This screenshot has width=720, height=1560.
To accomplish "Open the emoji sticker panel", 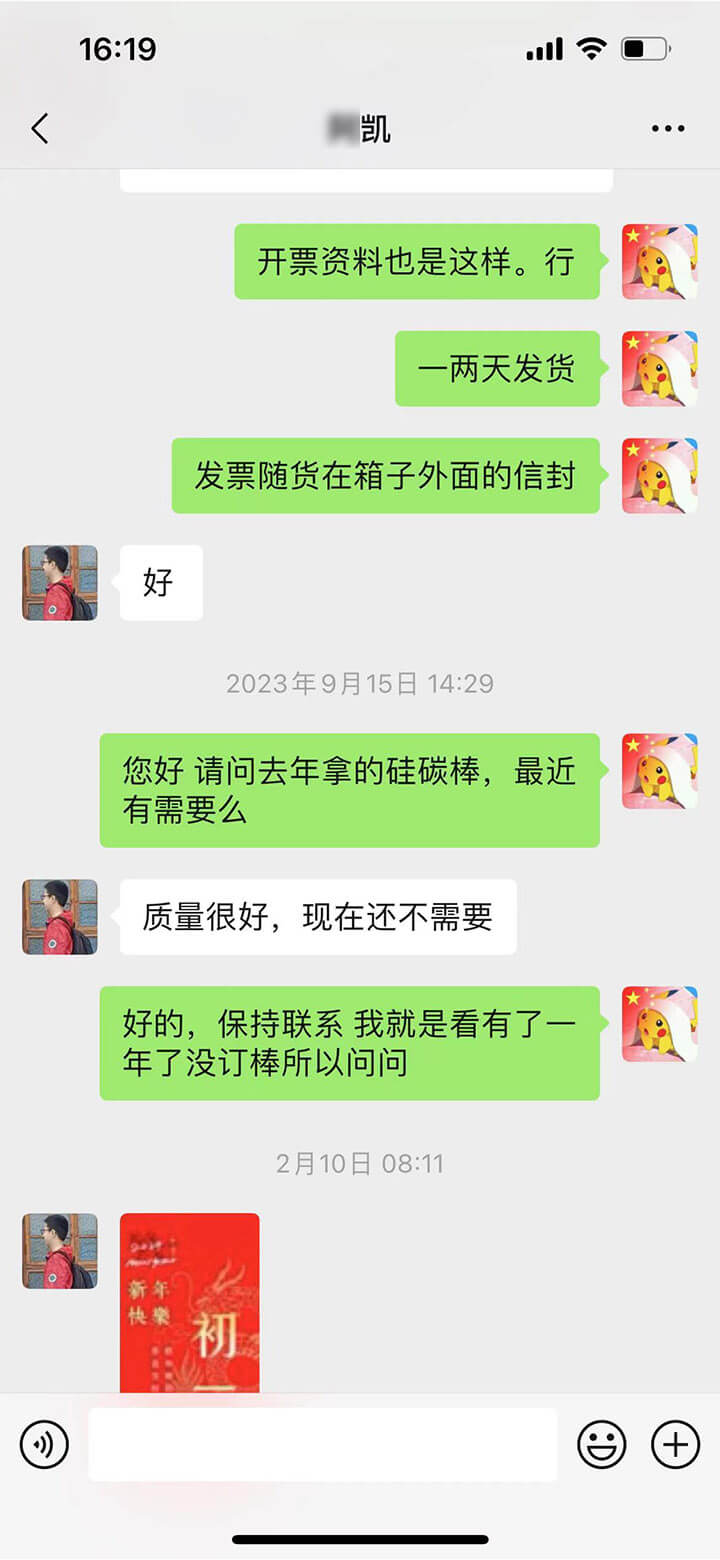I will pyautogui.click(x=602, y=1444).
